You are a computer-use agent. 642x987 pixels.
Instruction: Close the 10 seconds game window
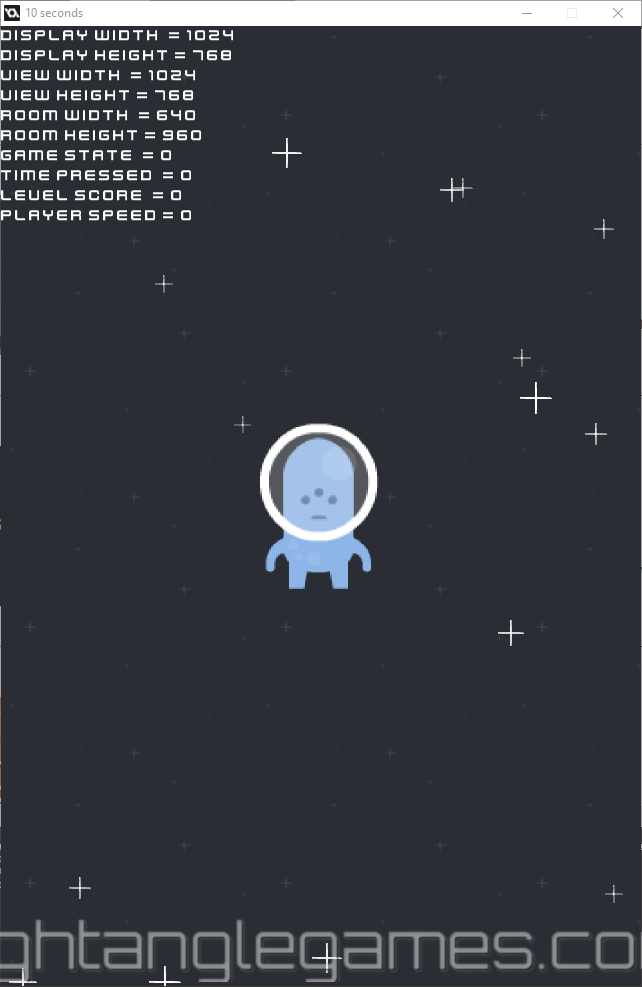click(618, 13)
